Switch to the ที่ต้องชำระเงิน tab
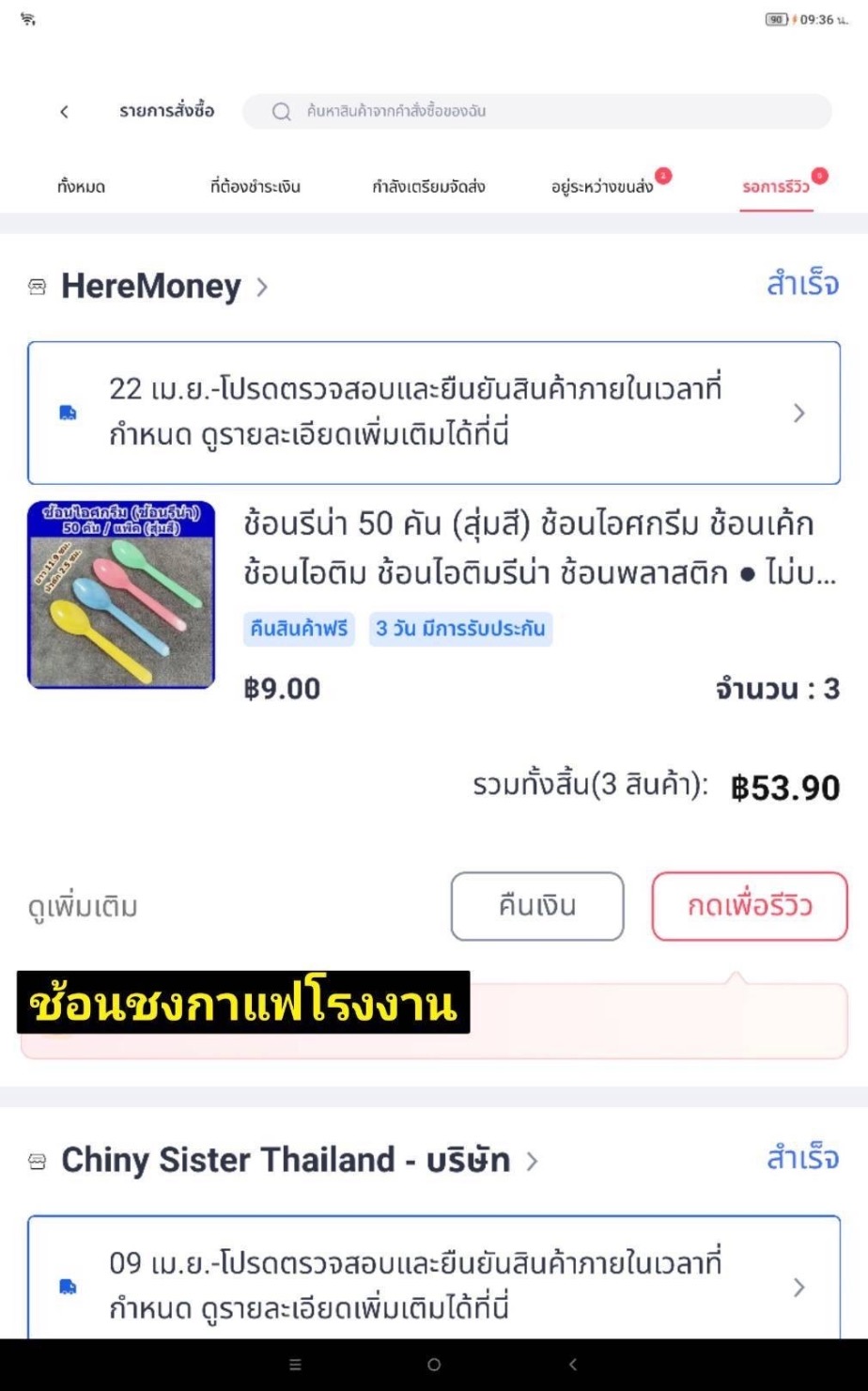 coord(256,187)
